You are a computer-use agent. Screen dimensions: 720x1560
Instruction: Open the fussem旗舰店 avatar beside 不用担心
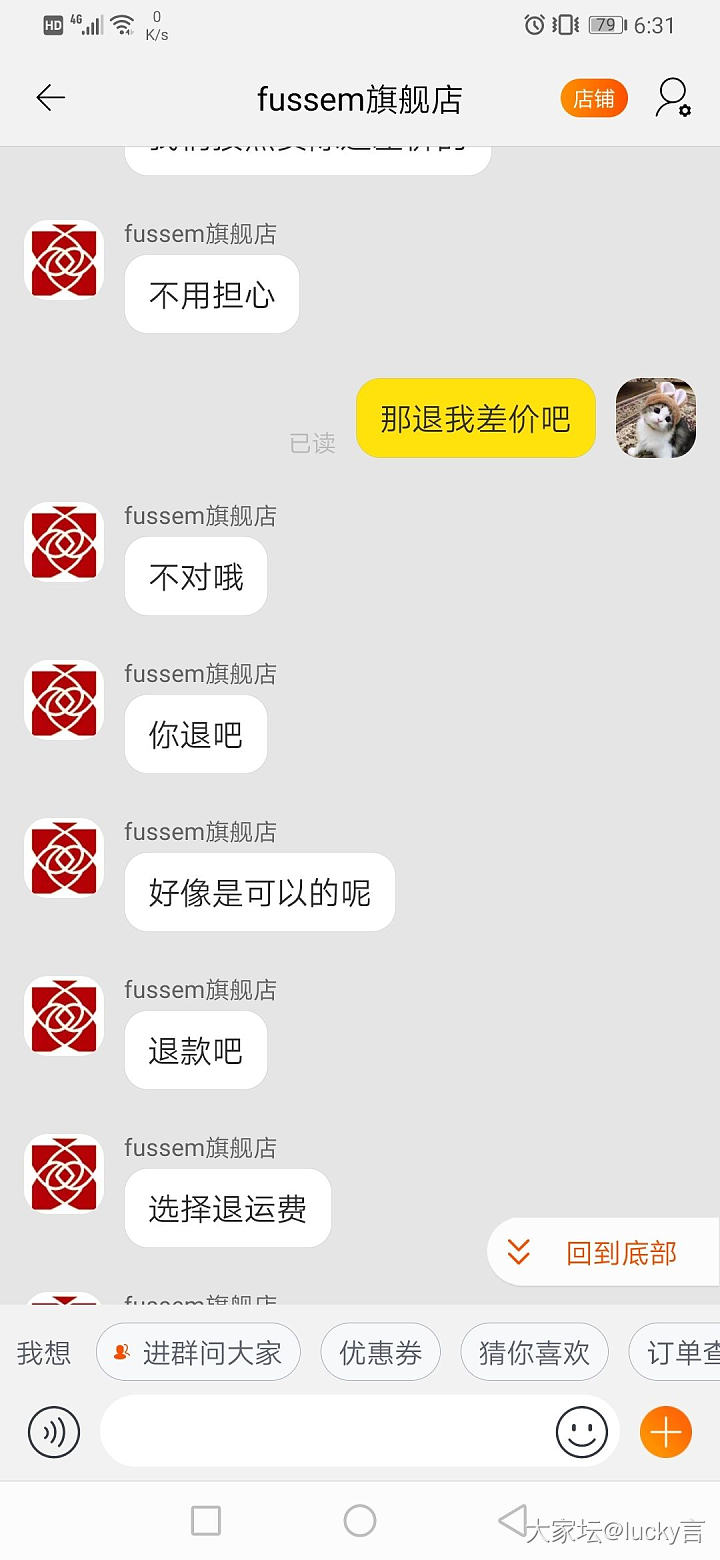click(x=64, y=260)
